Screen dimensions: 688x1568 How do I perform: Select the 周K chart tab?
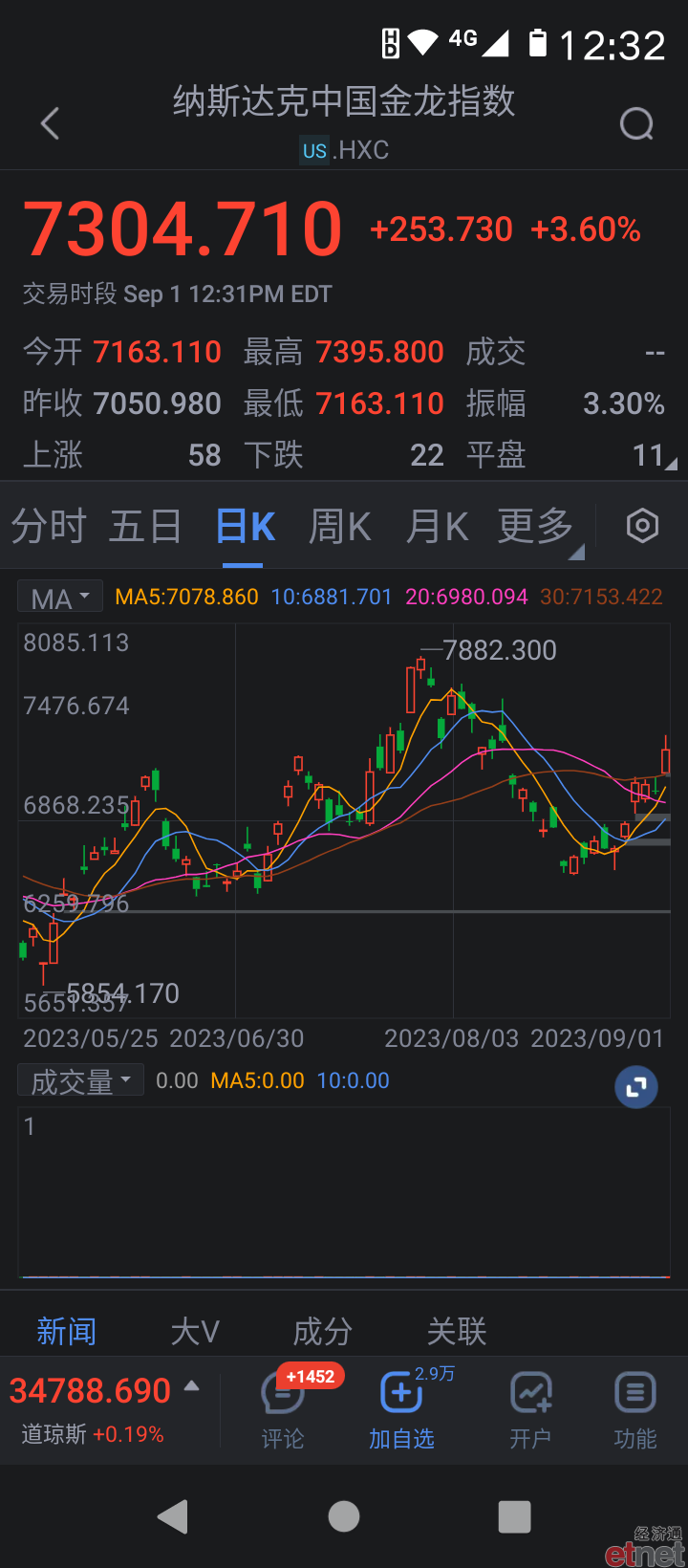(x=339, y=527)
